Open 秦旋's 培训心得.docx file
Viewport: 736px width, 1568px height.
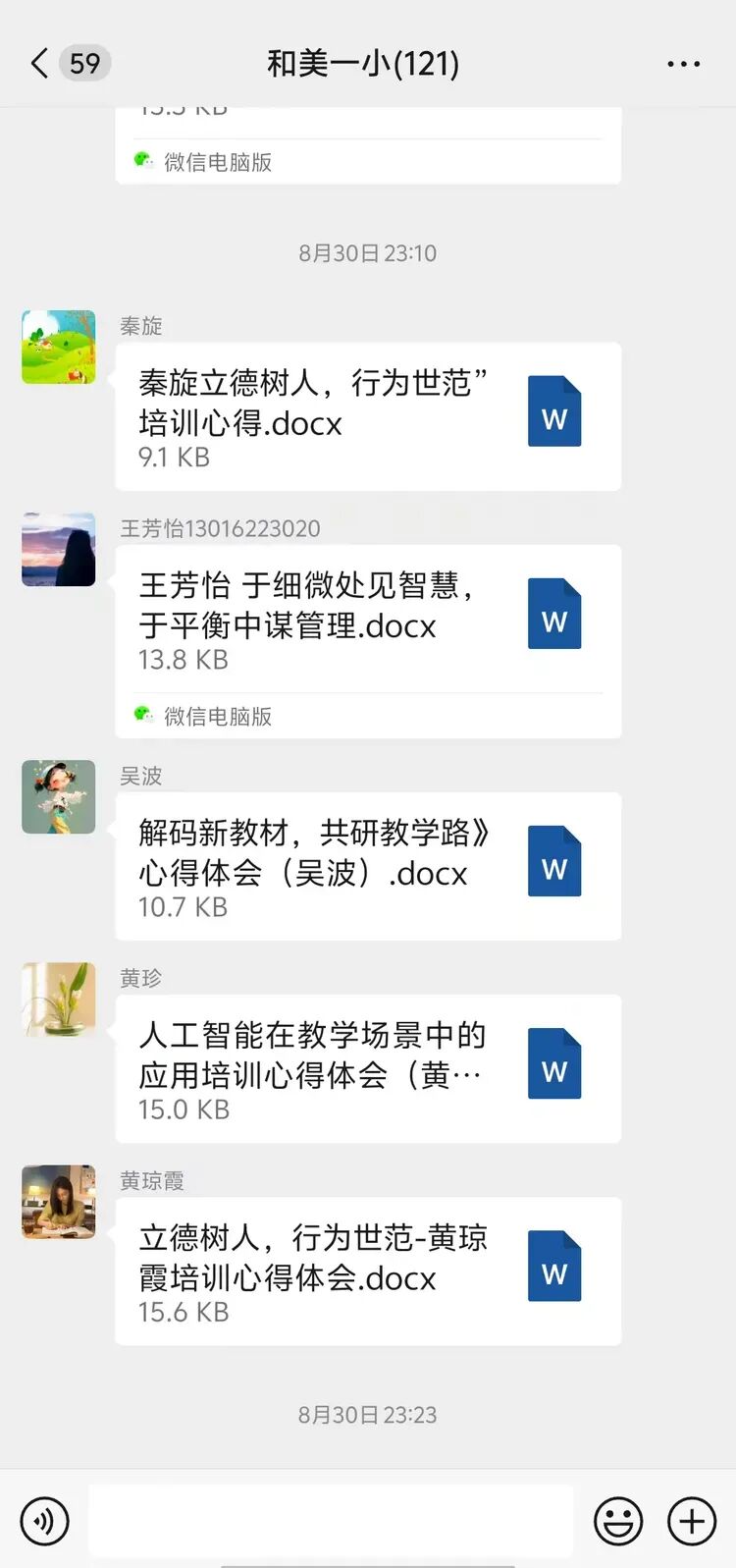tap(368, 416)
